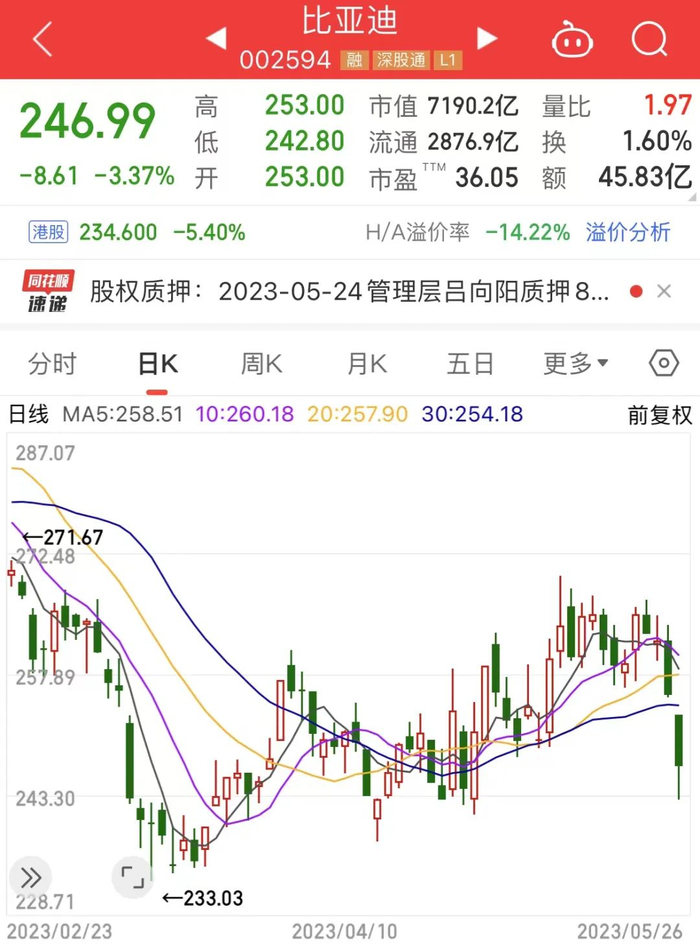Viewport: 700px width, 944px height.
Task: Change the 前复权 adjustment mode
Action: coord(659,415)
